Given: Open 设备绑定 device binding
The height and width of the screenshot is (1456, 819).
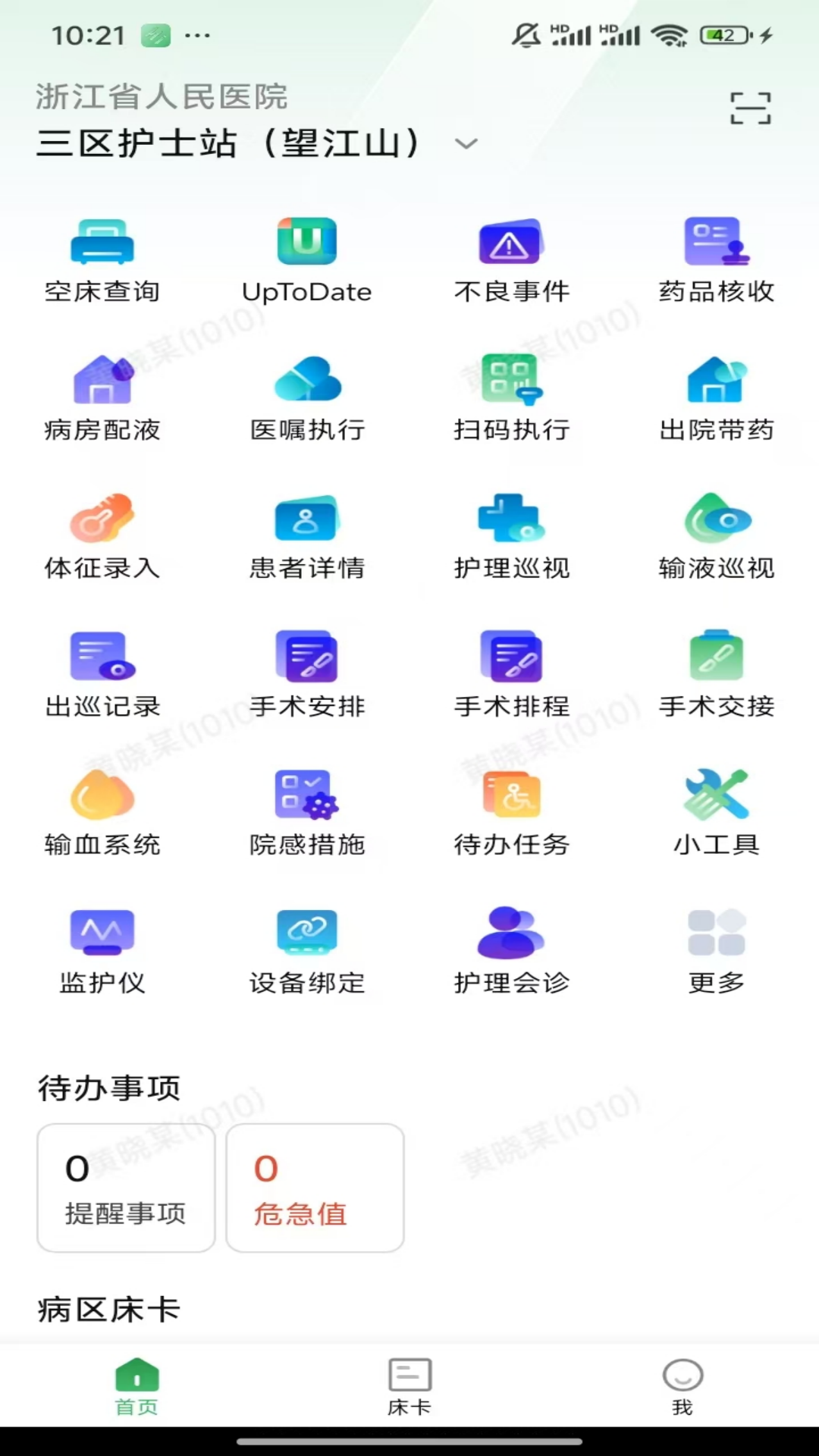Looking at the screenshot, I should [x=307, y=948].
